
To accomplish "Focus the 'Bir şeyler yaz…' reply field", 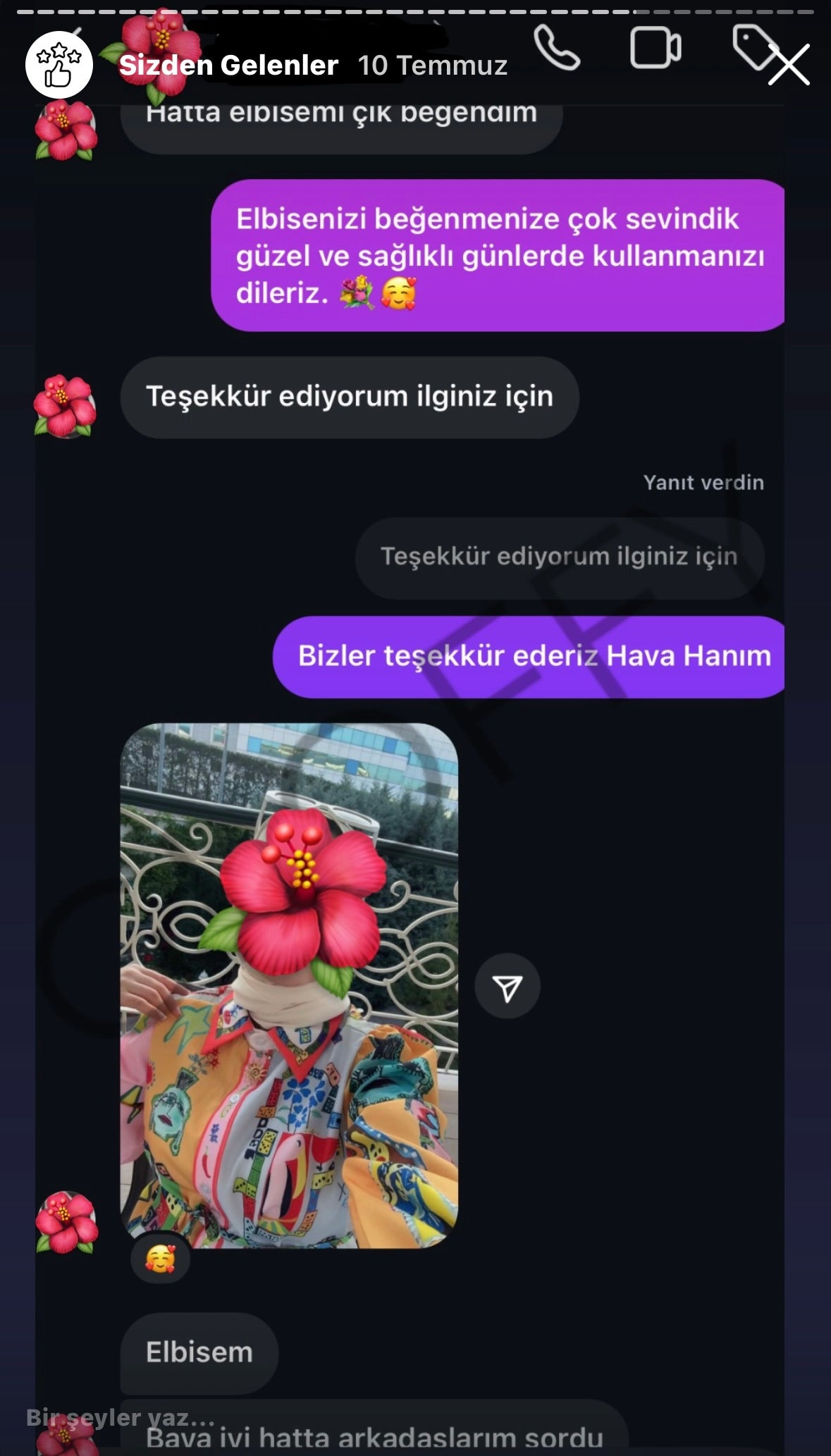I will [121, 1417].
